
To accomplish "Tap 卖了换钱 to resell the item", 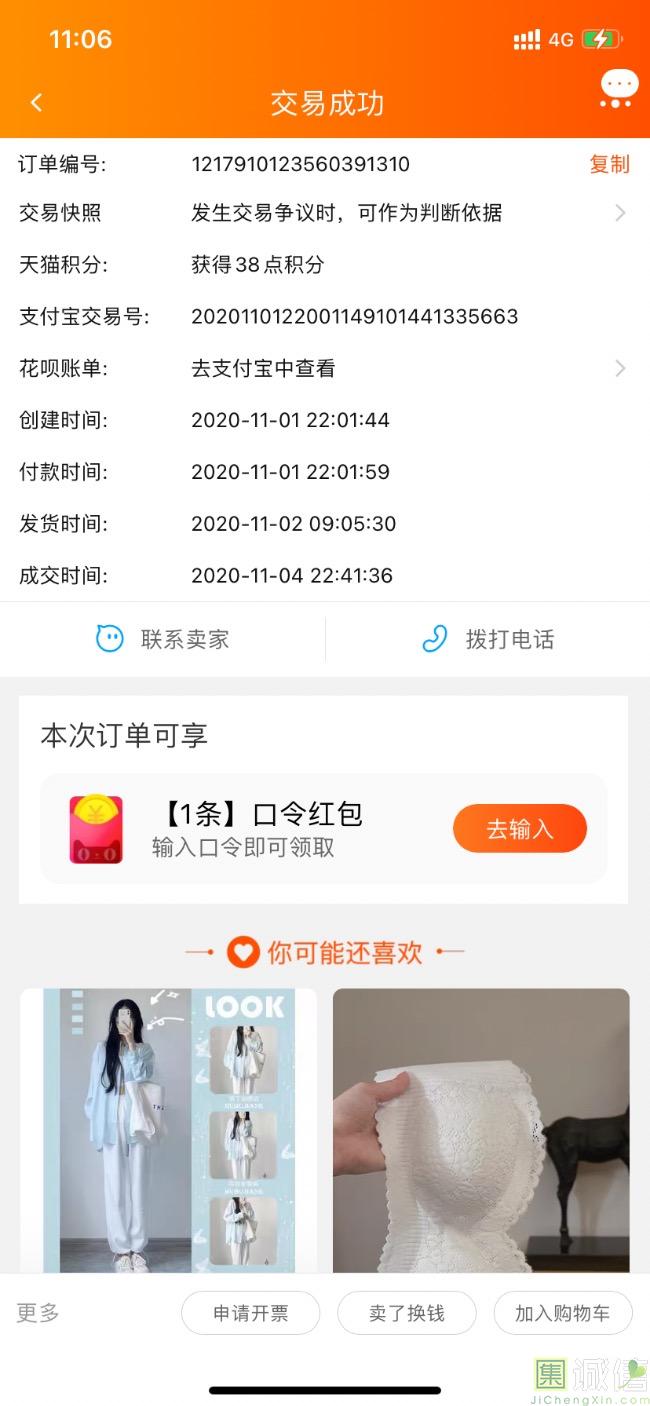I will tap(406, 1313).
